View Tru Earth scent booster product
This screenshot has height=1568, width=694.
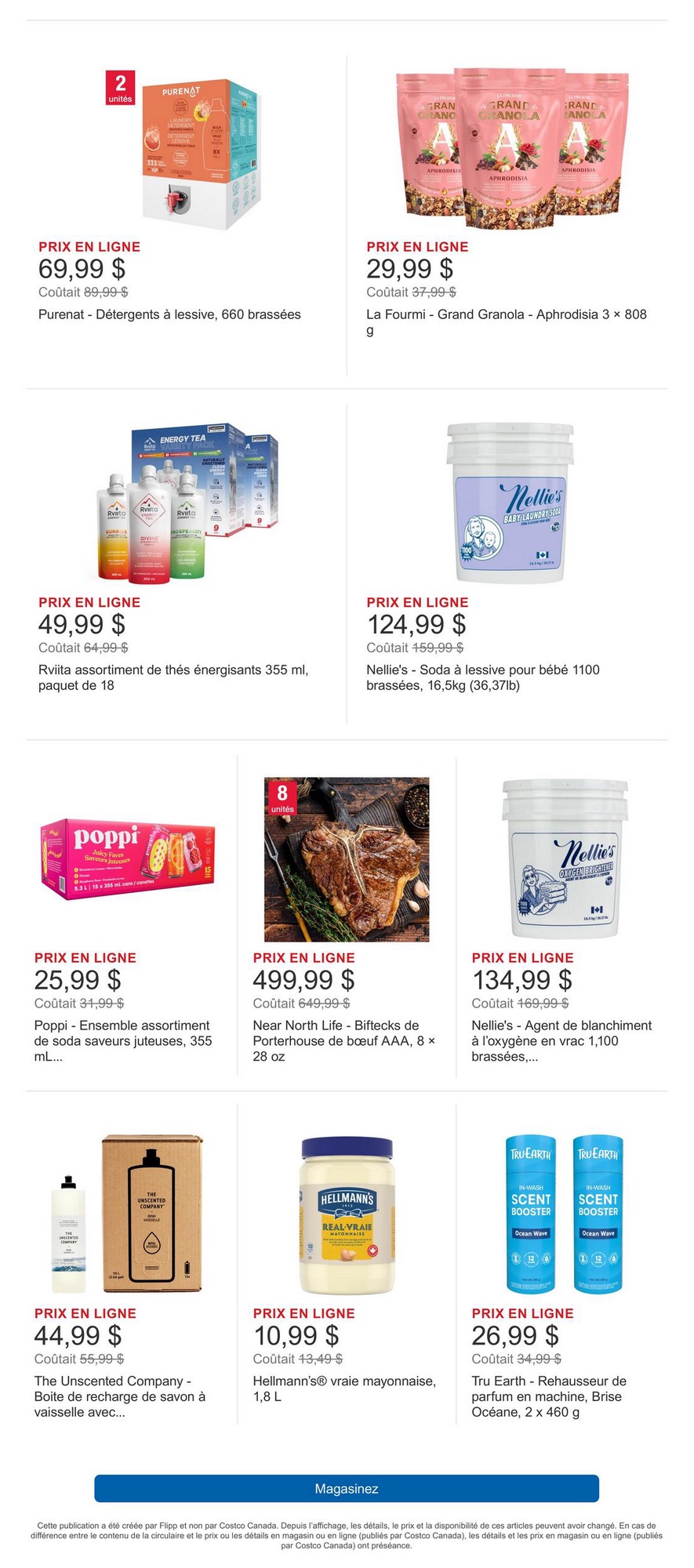click(565, 1214)
